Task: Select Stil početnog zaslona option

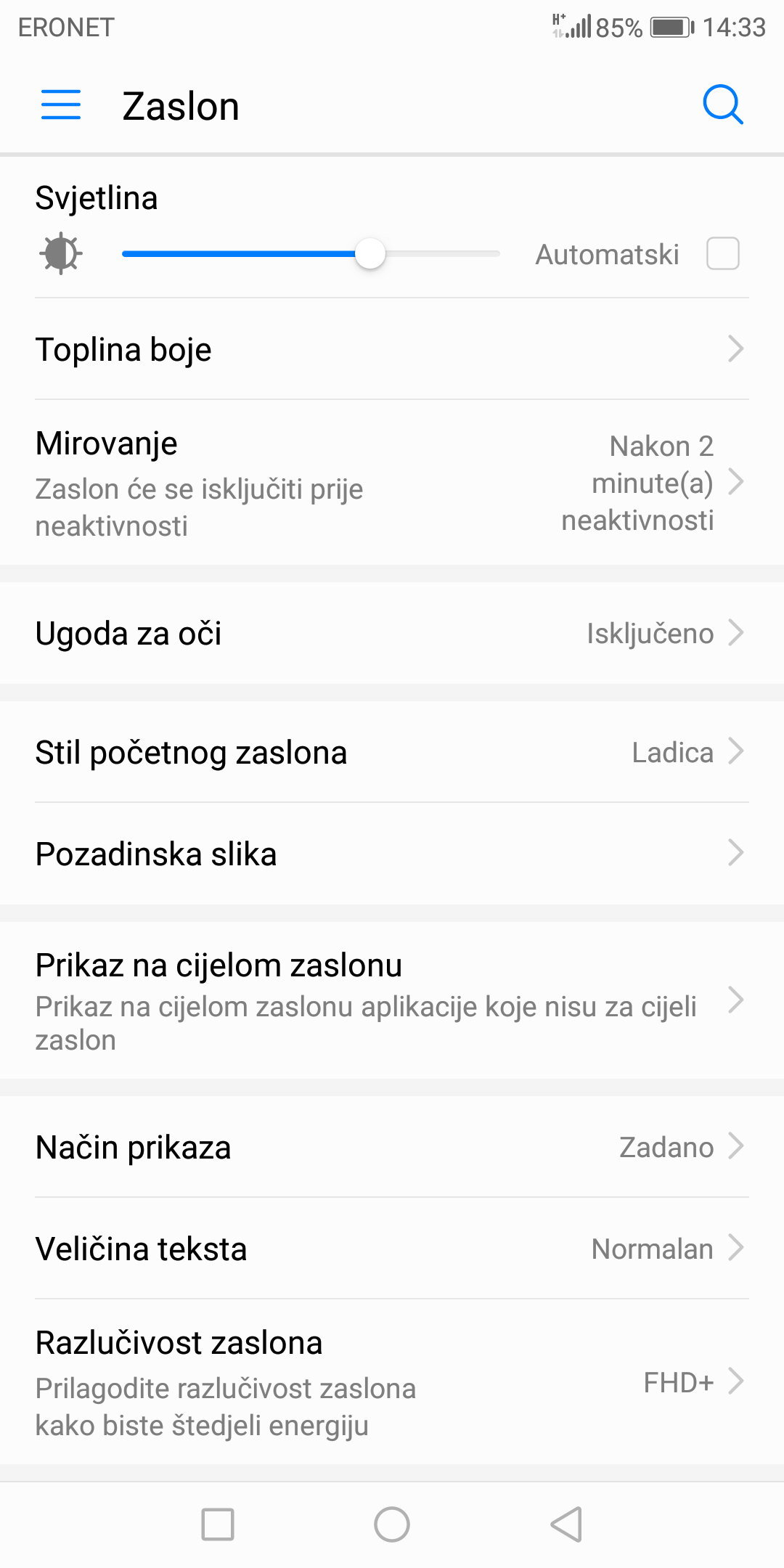Action: 392,752
